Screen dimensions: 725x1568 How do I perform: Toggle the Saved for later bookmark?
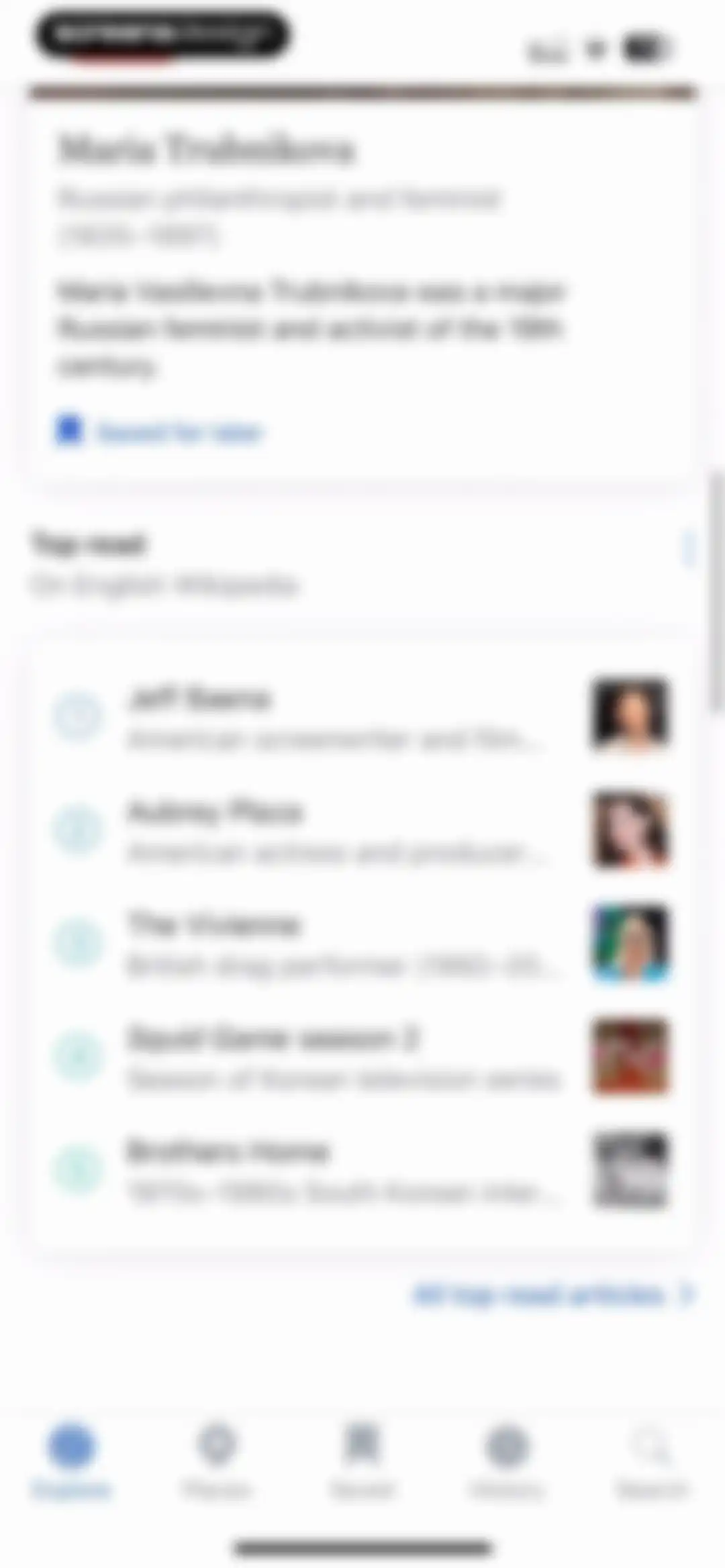pos(160,432)
